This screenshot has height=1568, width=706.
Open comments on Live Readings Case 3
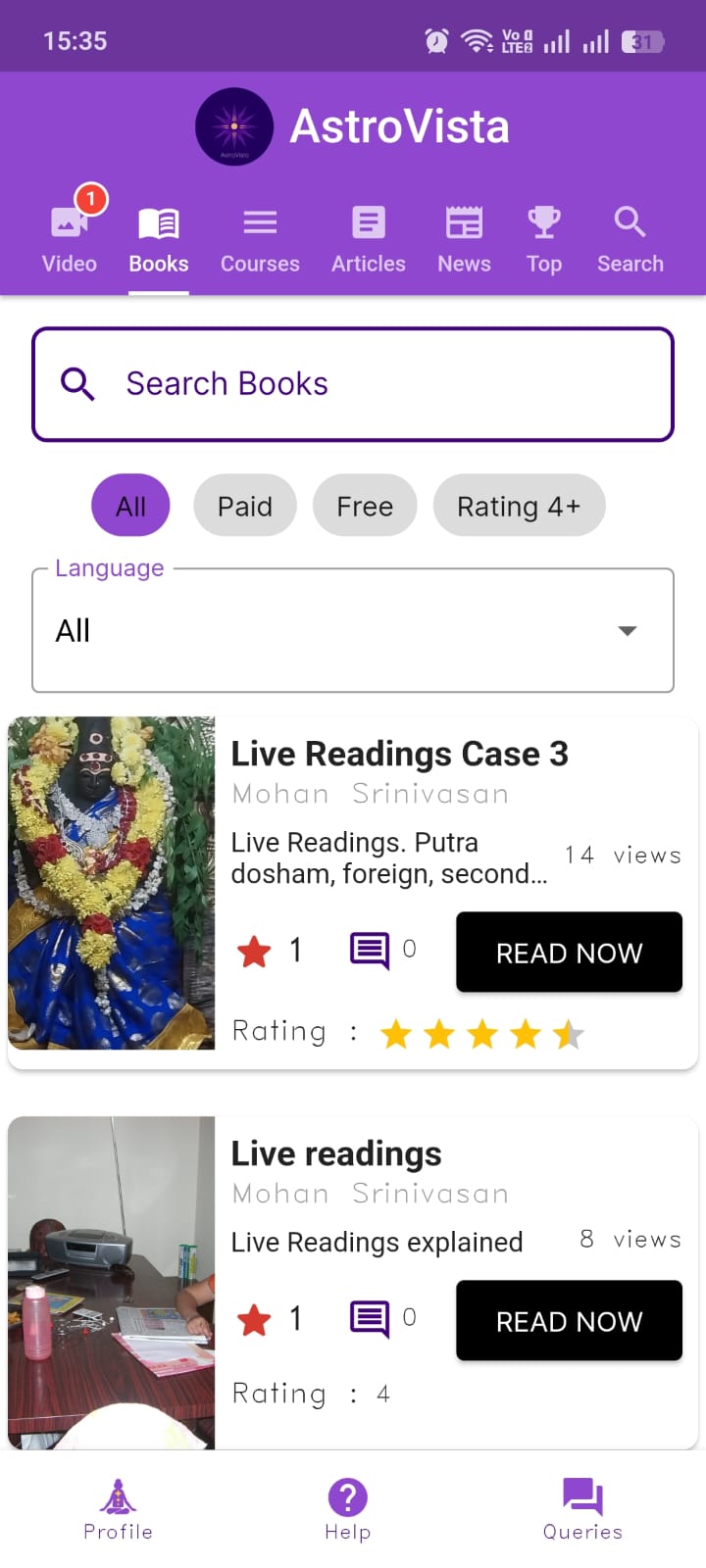tap(370, 950)
